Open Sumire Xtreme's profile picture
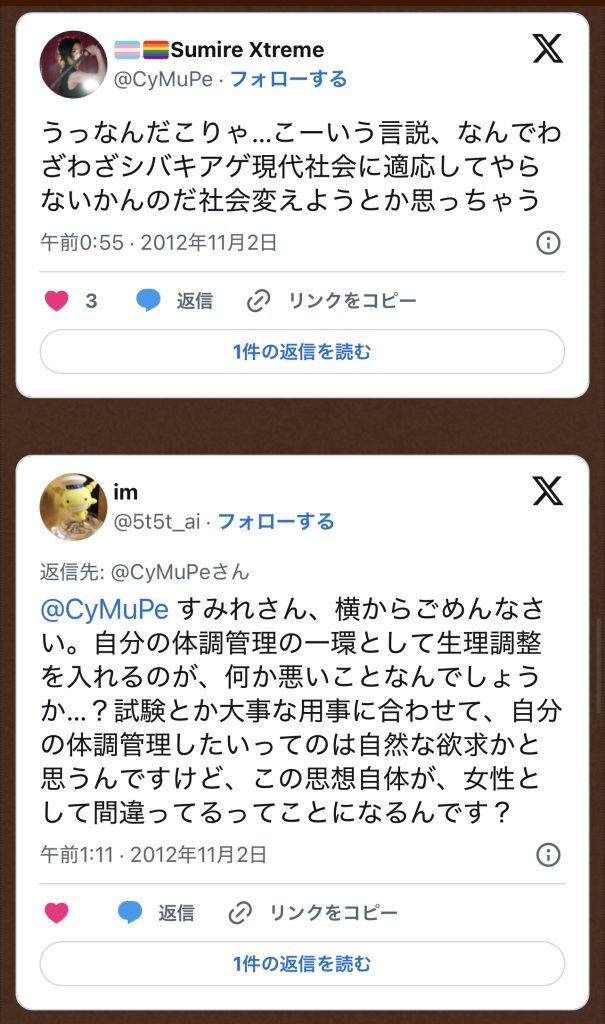This screenshot has width=605, height=1024. click(x=73, y=64)
